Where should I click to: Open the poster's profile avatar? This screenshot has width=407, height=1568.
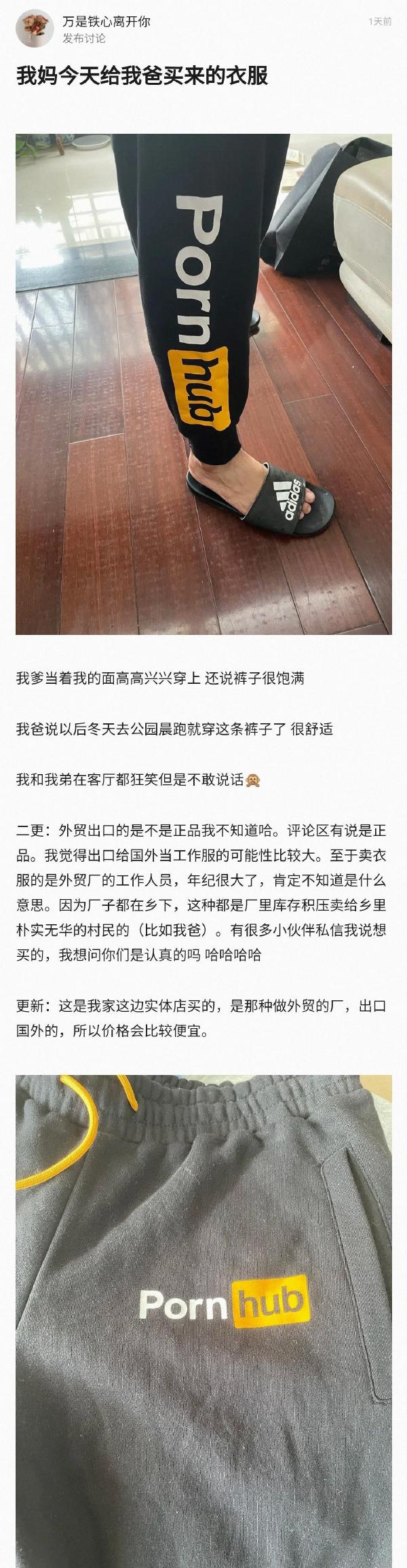tap(33, 30)
